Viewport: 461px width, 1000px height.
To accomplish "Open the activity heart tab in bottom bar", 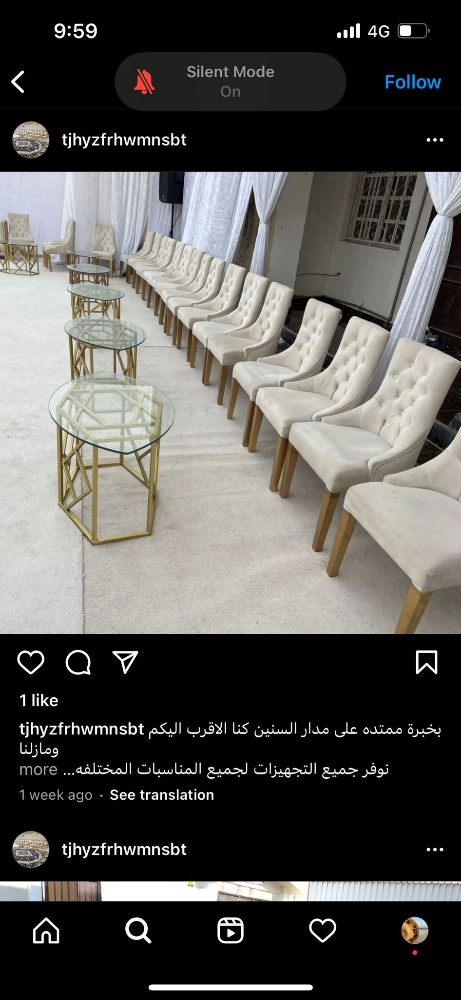I will point(323,931).
